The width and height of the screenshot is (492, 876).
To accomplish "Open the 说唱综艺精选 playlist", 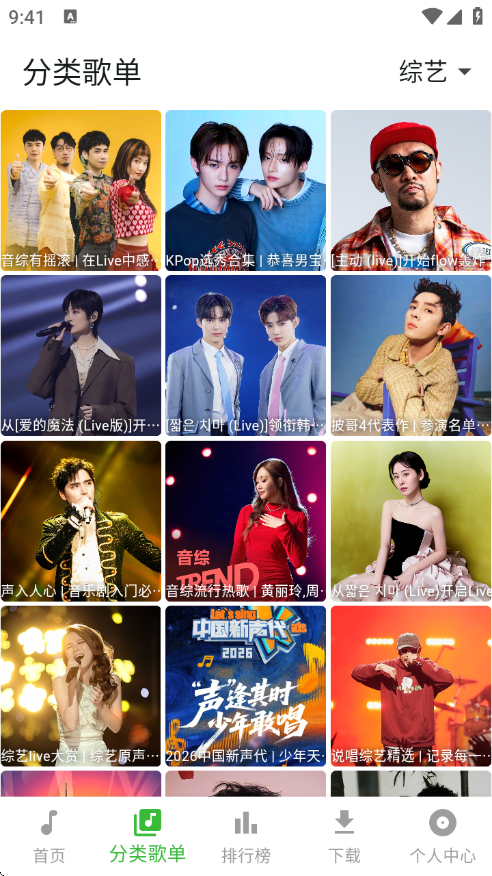I will 411,686.
